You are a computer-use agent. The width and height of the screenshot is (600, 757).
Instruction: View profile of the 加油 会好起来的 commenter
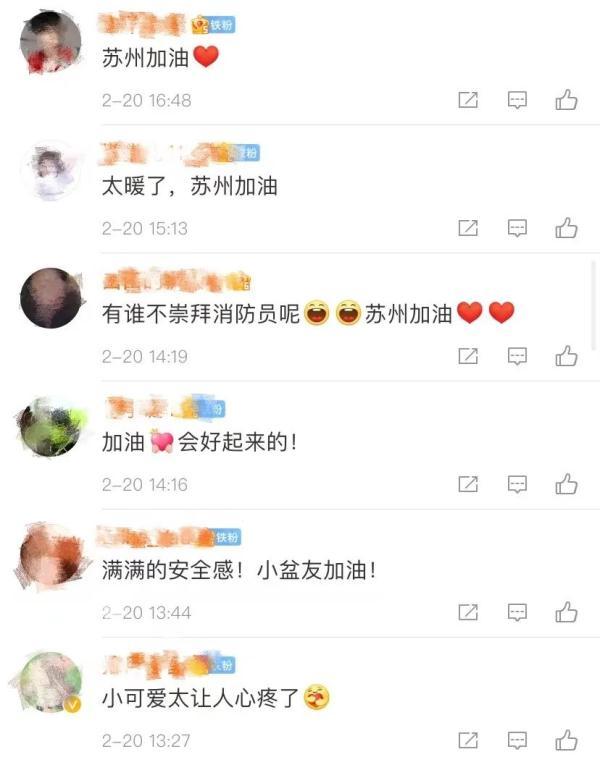(50, 426)
